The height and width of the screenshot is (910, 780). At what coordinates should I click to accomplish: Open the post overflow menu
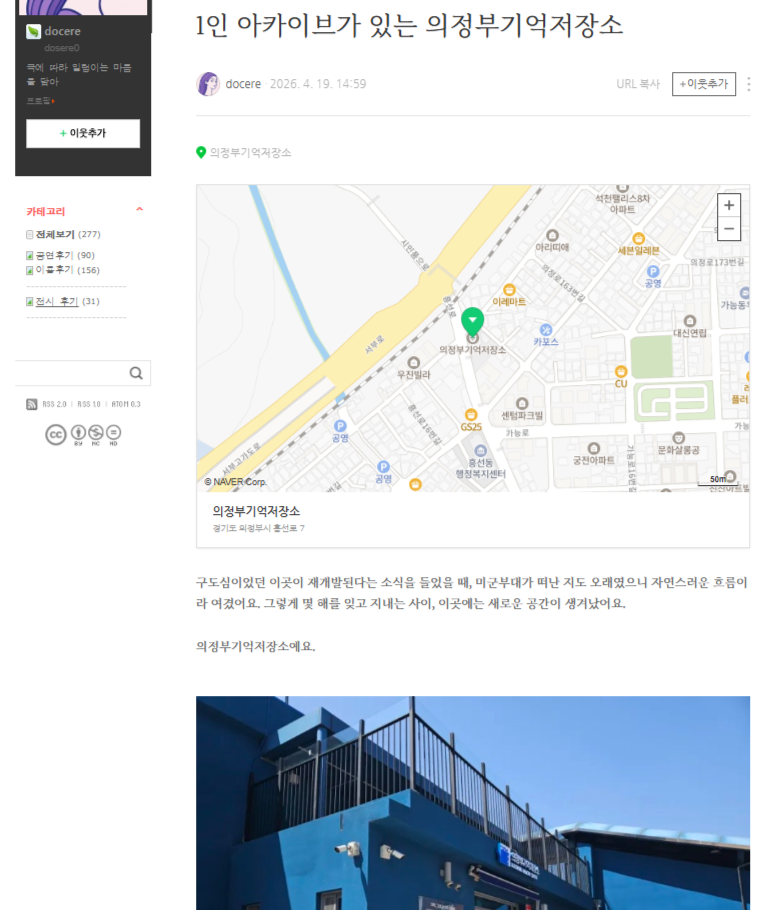749,84
